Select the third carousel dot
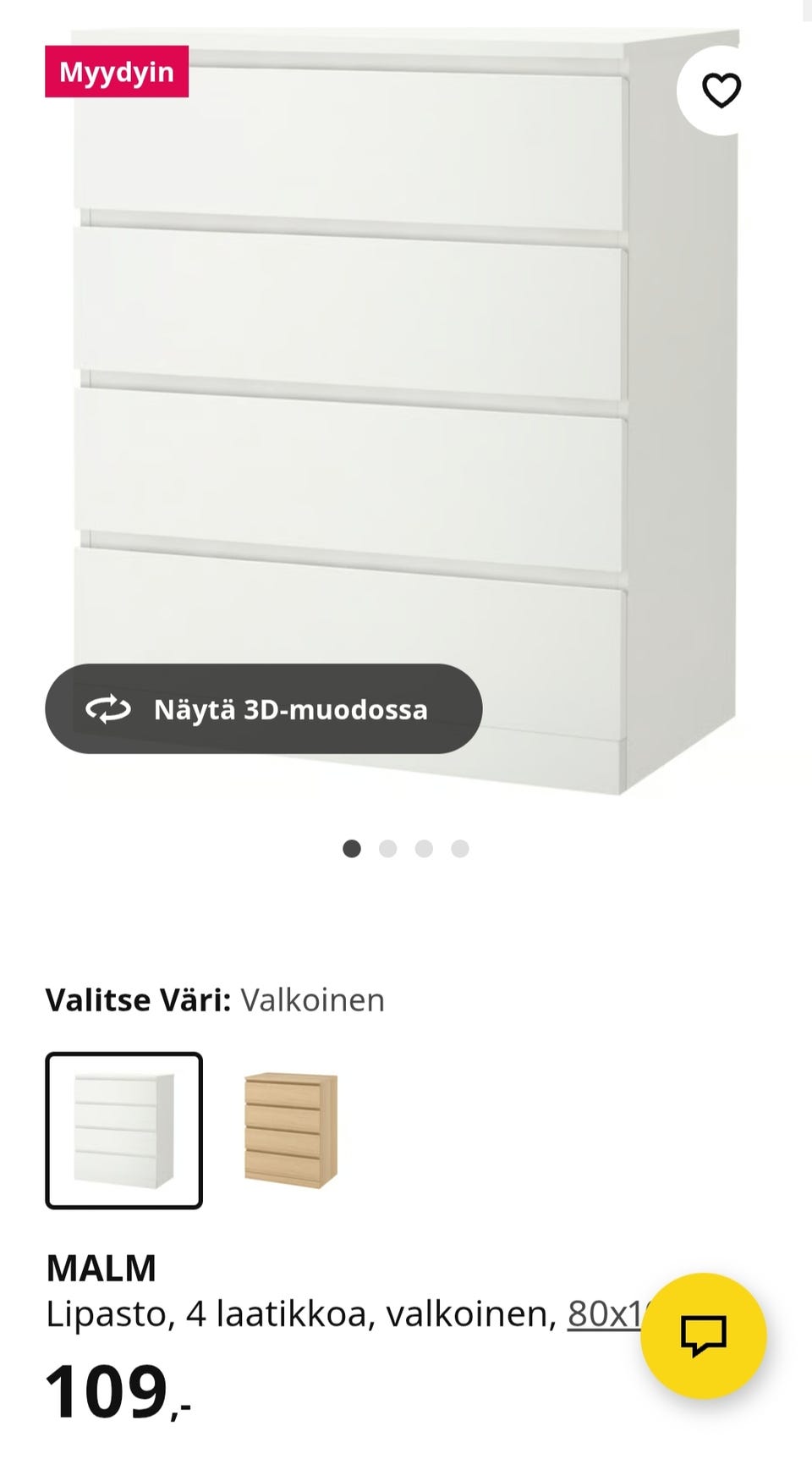 [424, 847]
